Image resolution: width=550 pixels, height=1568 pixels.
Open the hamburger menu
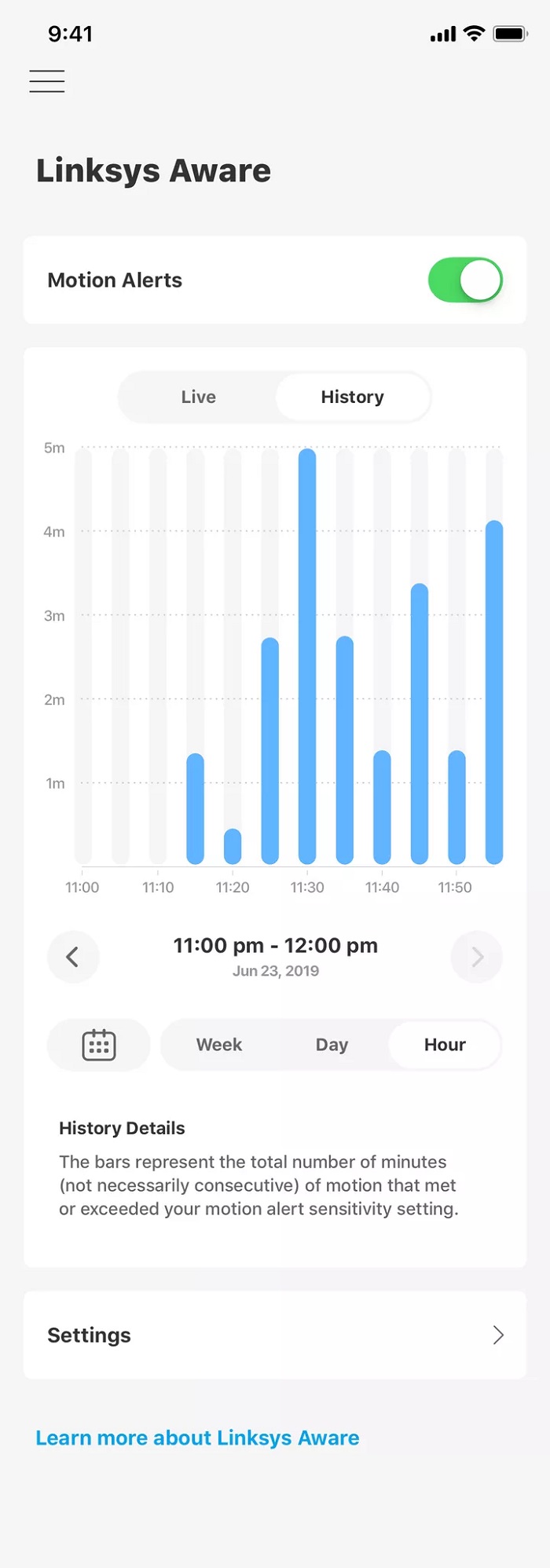click(x=47, y=81)
